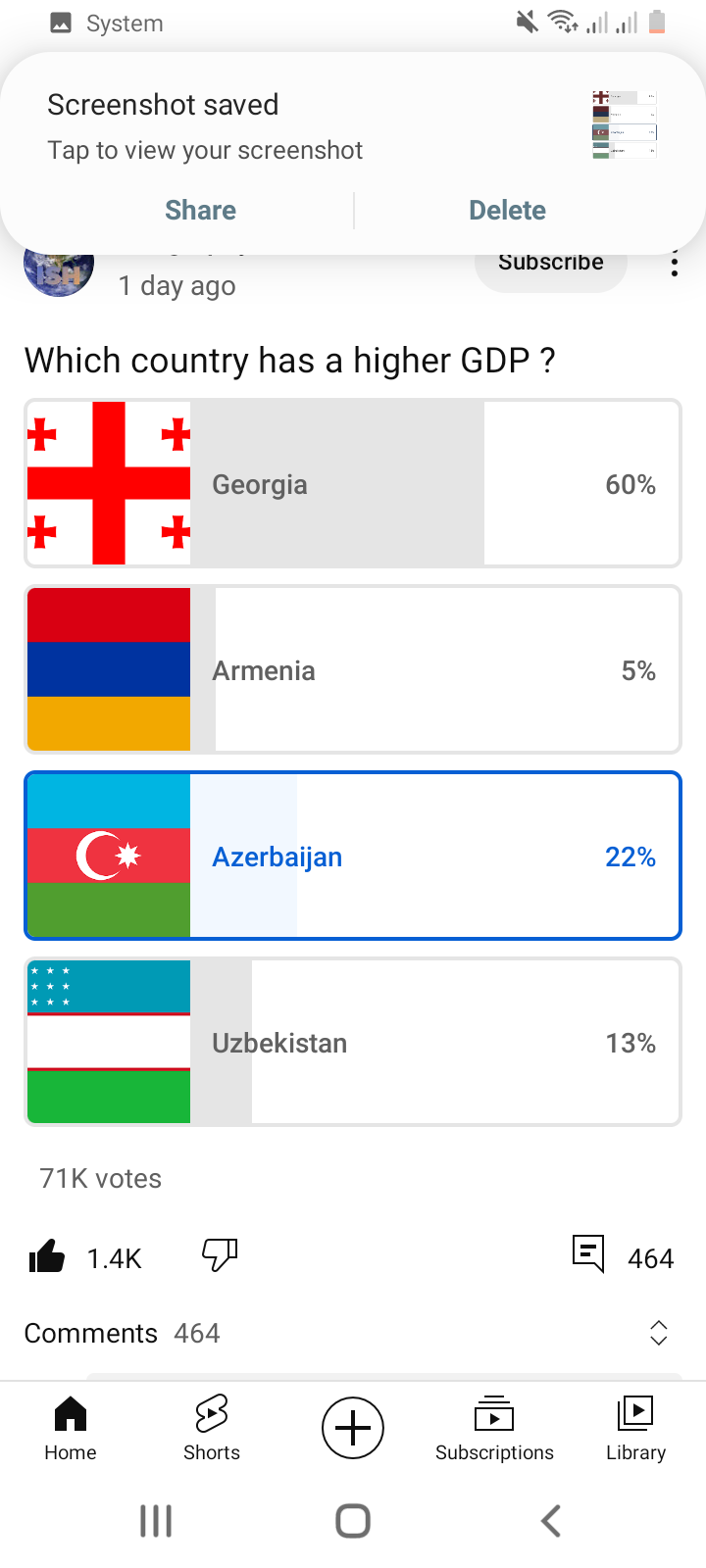
Task: Open the saved screenshot thumbnail preview
Action: tap(624, 124)
